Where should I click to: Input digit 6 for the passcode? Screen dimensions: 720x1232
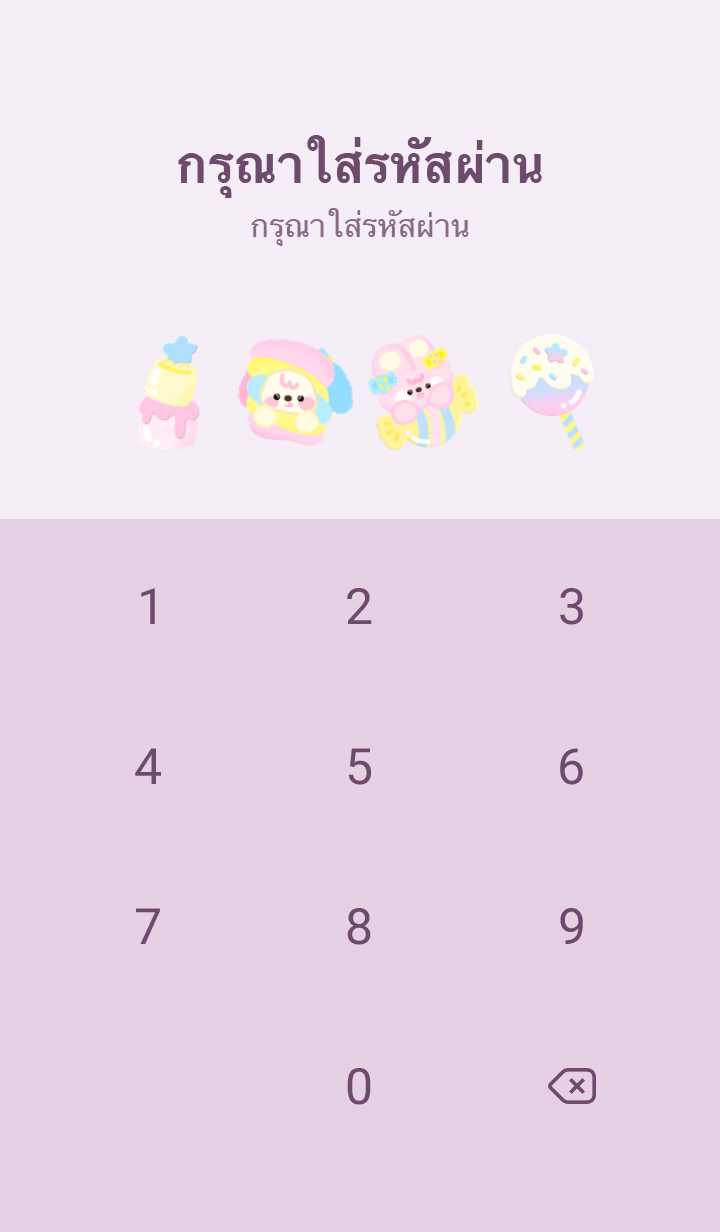pyautogui.click(x=571, y=767)
